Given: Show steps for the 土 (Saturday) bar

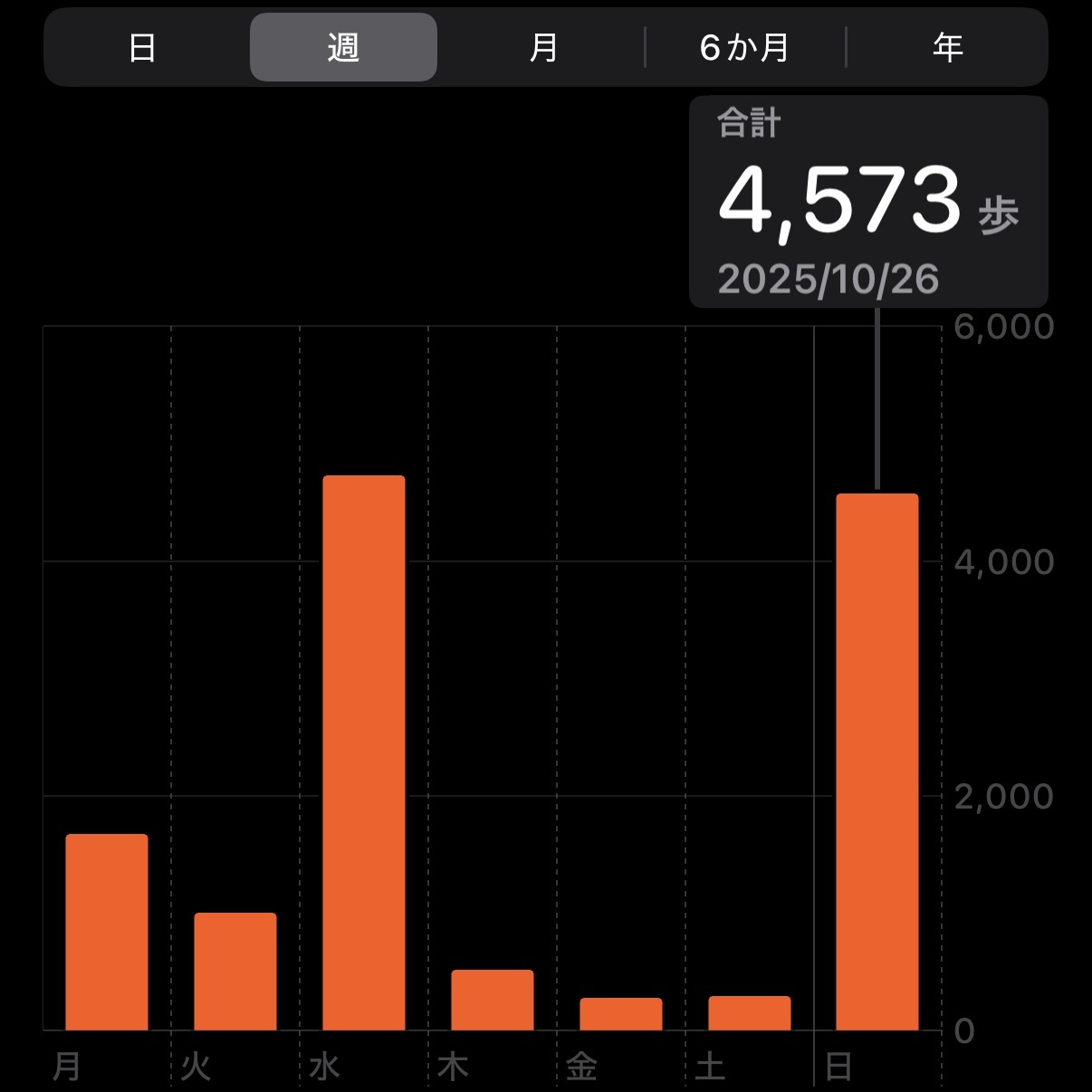Looking at the screenshot, I should coord(750,1012).
